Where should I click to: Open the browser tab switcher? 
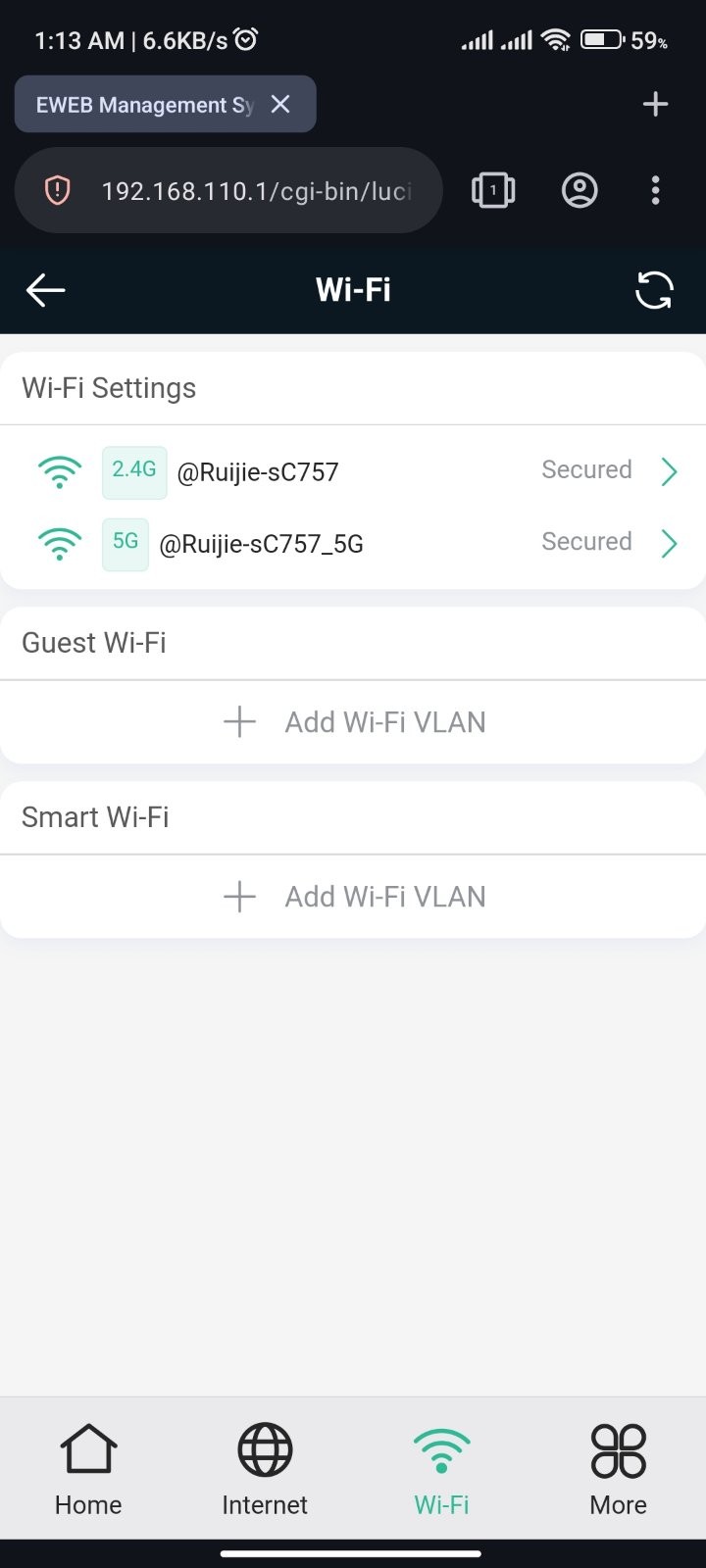click(x=493, y=190)
